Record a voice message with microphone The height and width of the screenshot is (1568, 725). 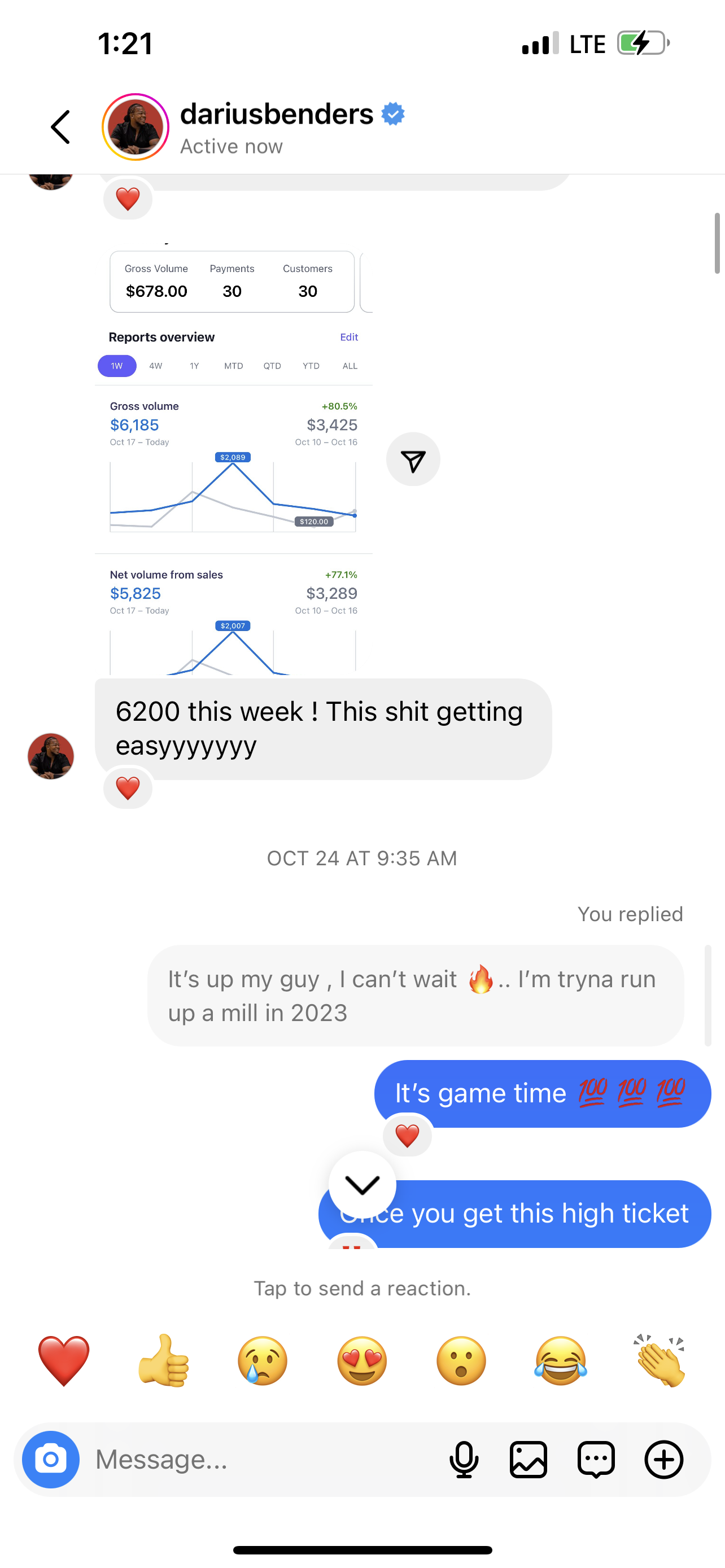464,1459
